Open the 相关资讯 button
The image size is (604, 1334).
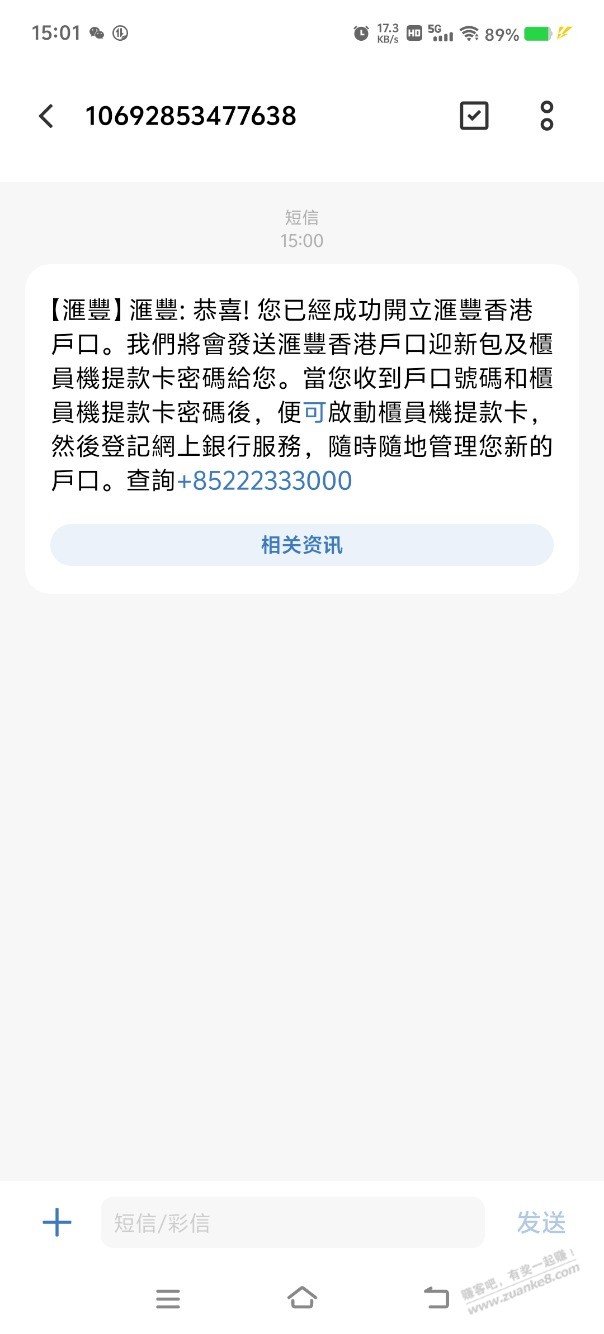click(301, 545)
